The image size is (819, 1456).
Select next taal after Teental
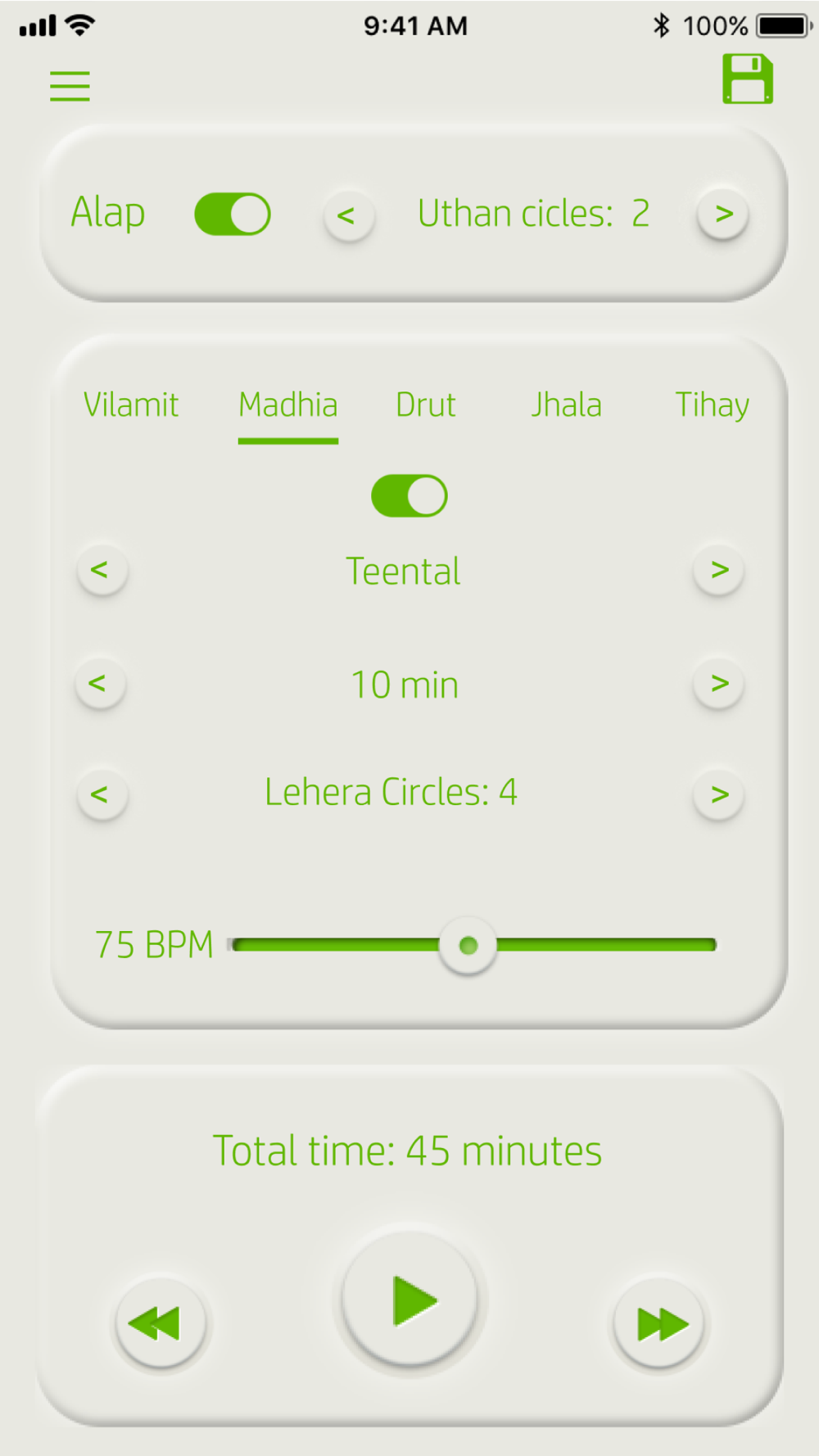click(718, 570)
